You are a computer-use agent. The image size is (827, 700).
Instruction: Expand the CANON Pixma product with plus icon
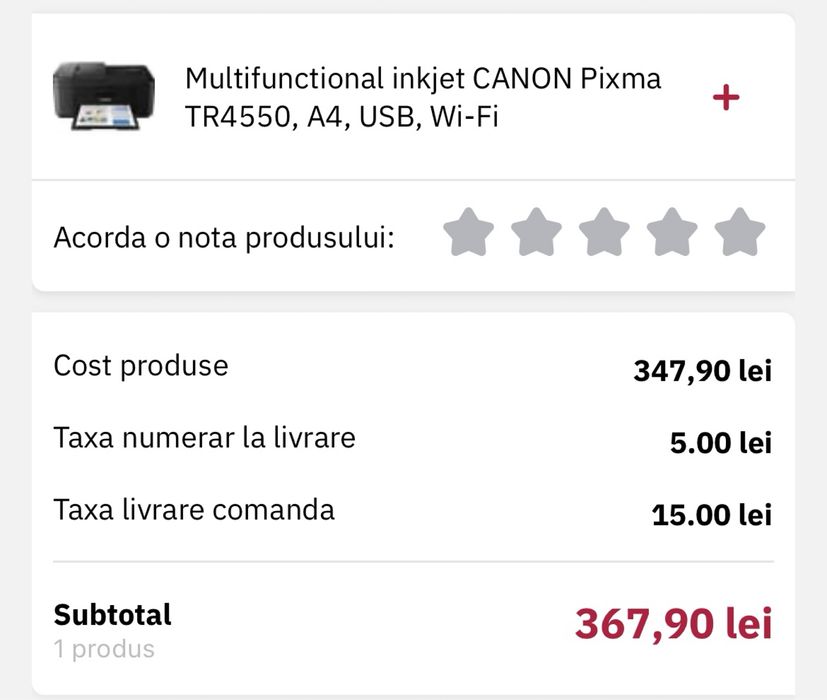[x=725, y=98]
